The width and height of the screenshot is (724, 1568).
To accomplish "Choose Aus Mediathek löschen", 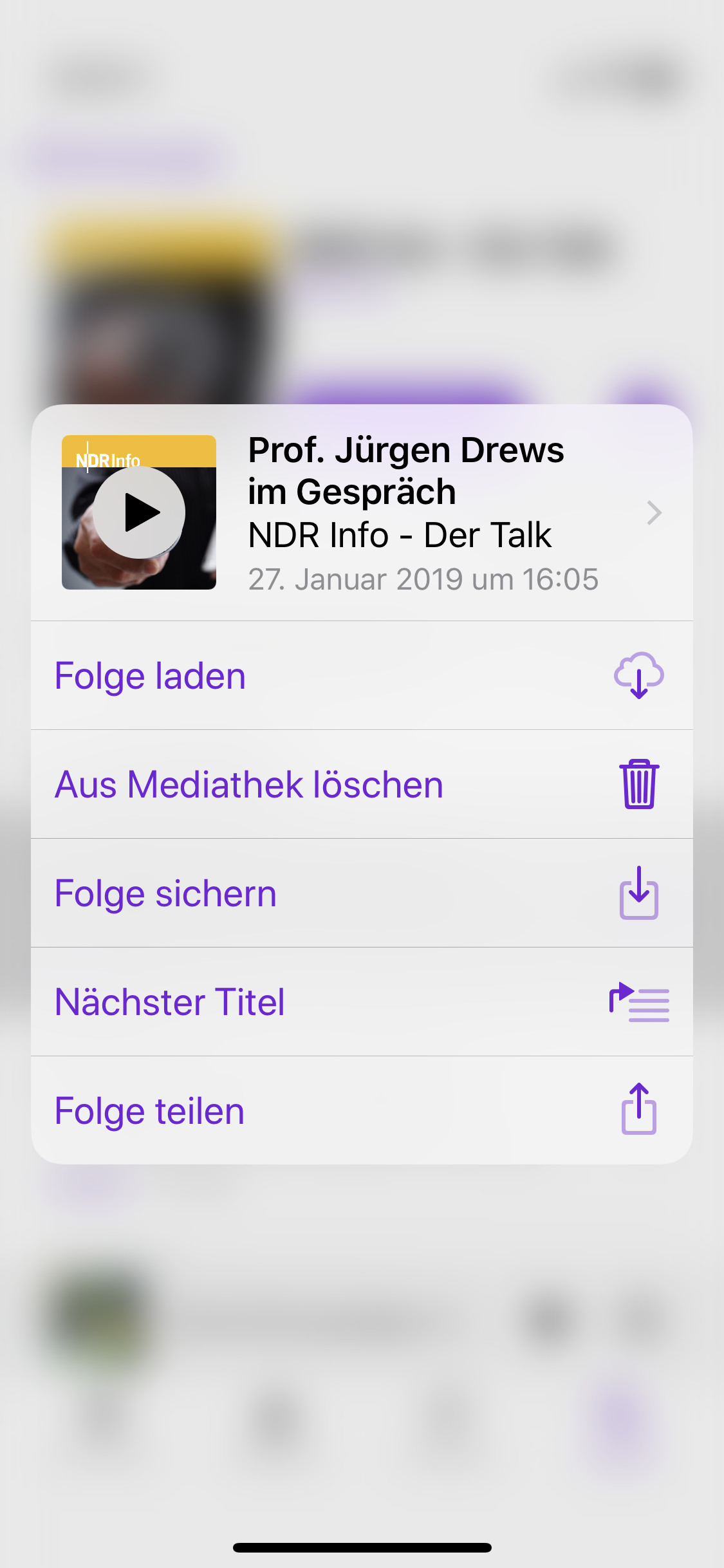I will pos(362,785).
